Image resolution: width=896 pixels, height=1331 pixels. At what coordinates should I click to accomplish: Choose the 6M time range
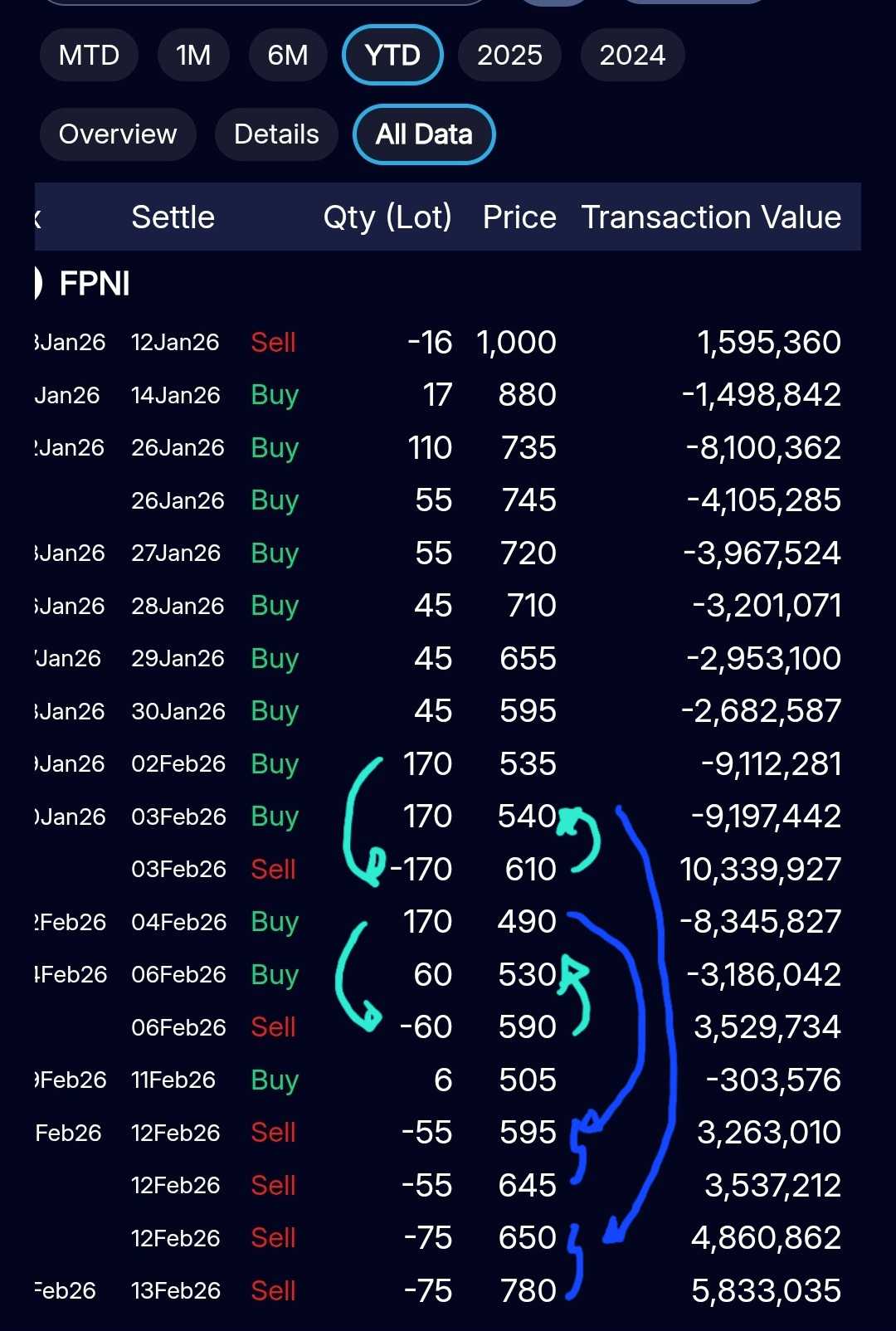pos(288,56)
